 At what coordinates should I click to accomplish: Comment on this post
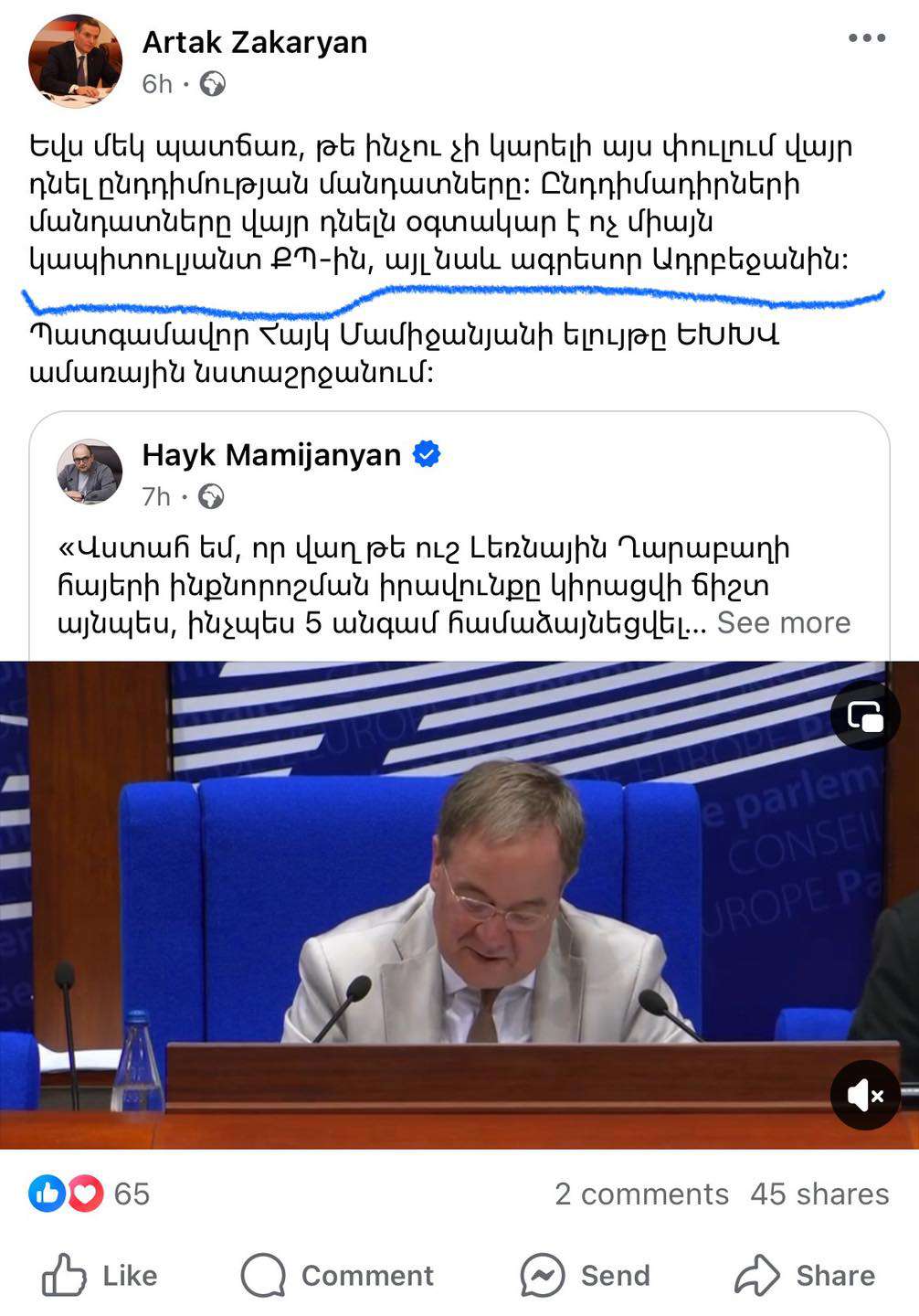[x=338, y=1275]
